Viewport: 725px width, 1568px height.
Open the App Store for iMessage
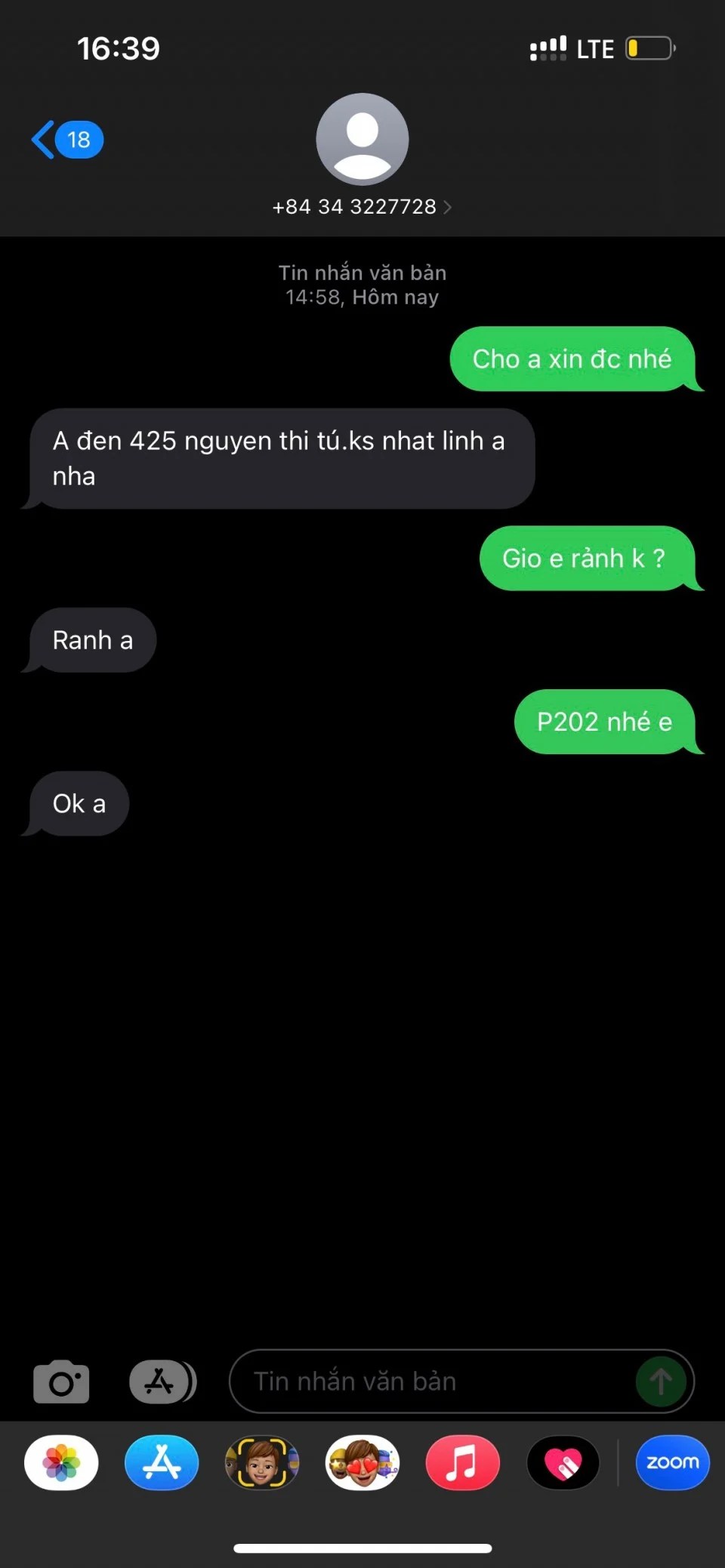point(162,1462)
